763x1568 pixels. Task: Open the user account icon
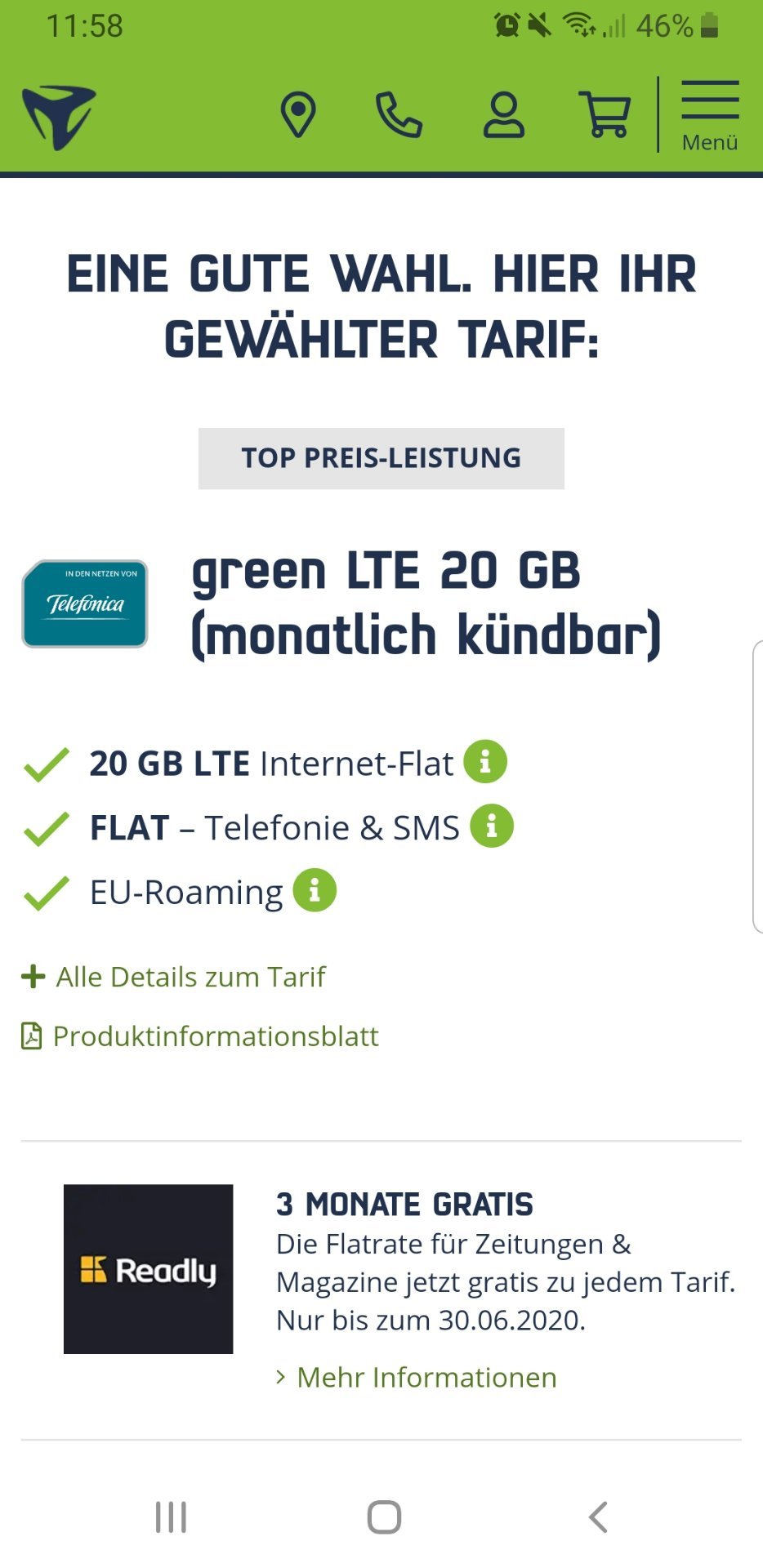(x=503, y=115)
